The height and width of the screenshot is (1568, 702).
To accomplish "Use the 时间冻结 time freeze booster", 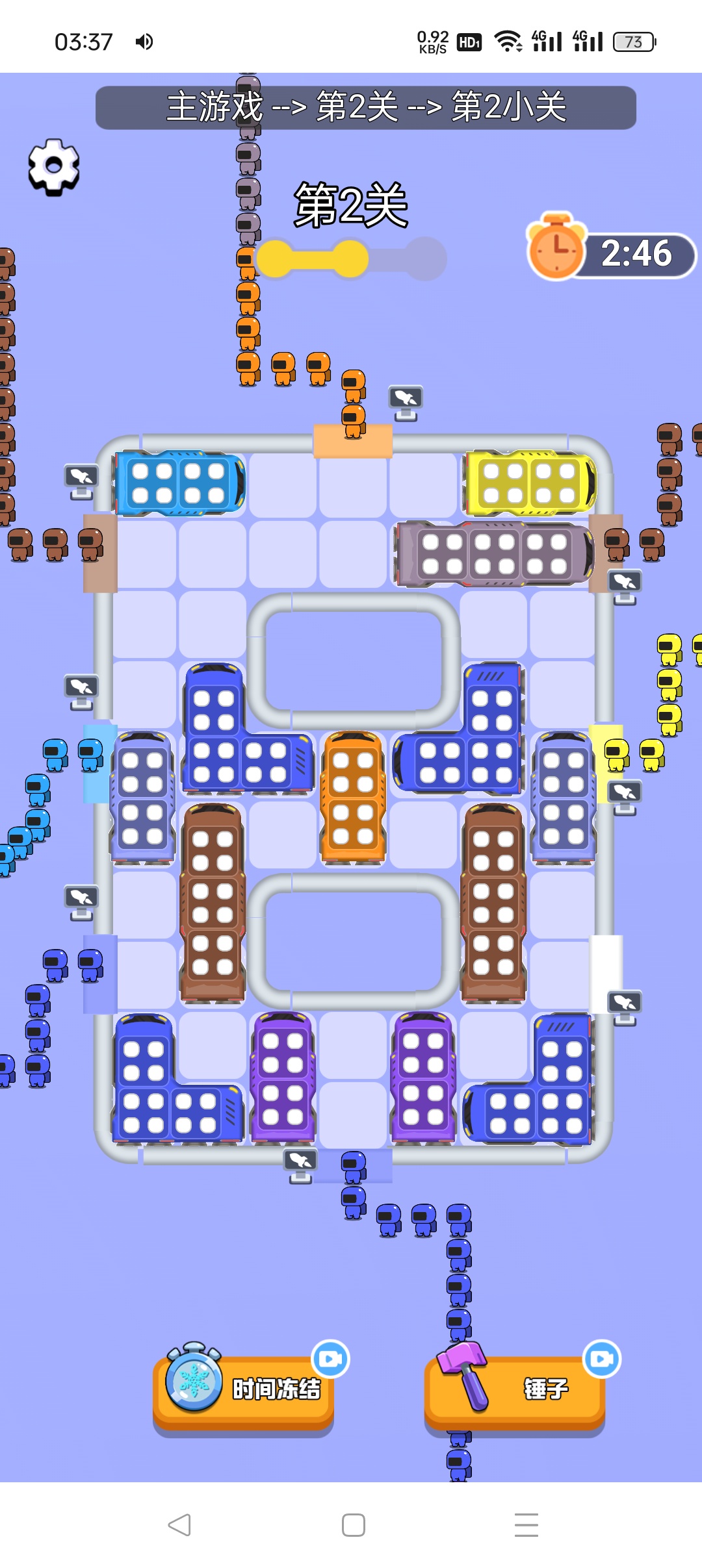I will tap(244, 1389).
